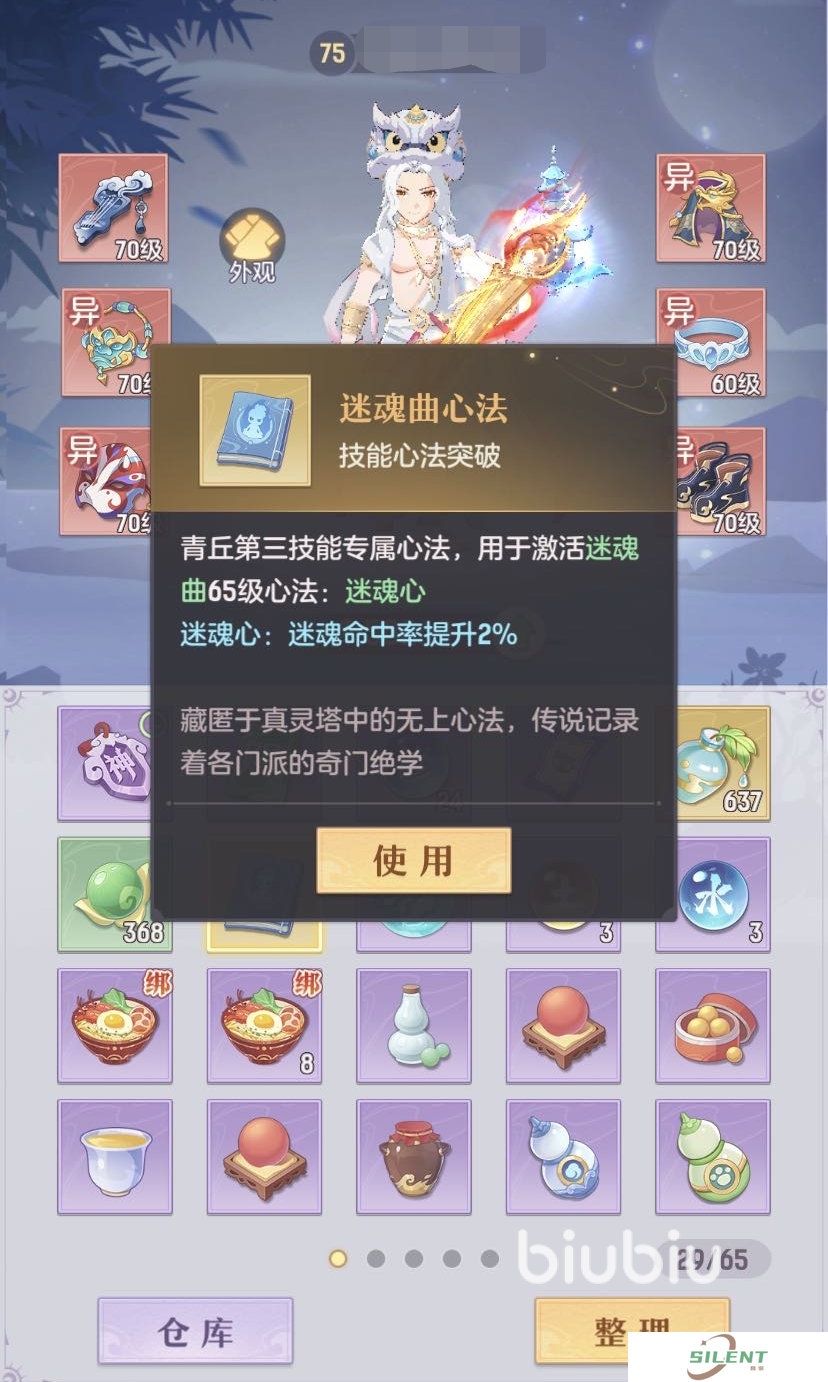
Task: Select the brown jar with red lid
Action: tap(414, 1157)
